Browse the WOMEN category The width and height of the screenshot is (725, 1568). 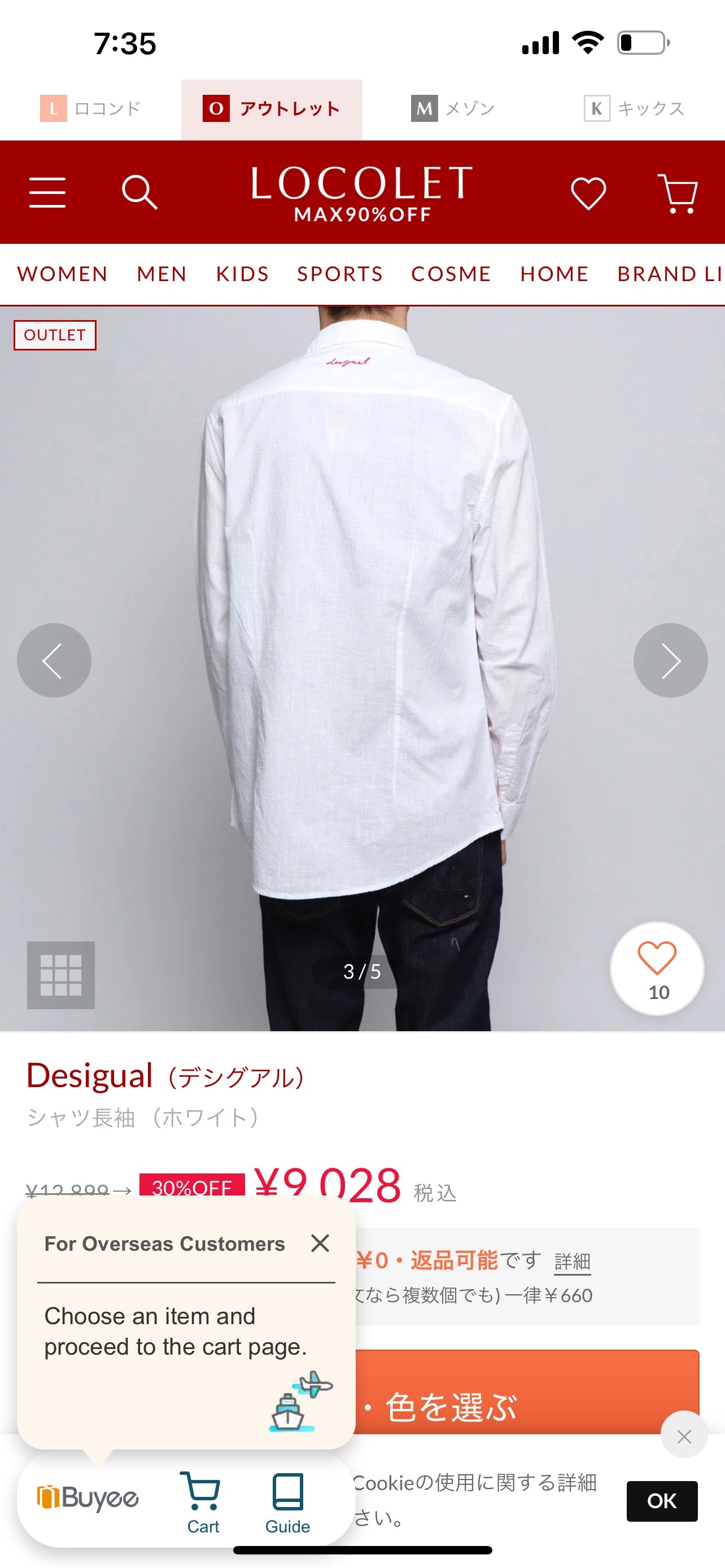click(x=63, y=274)
